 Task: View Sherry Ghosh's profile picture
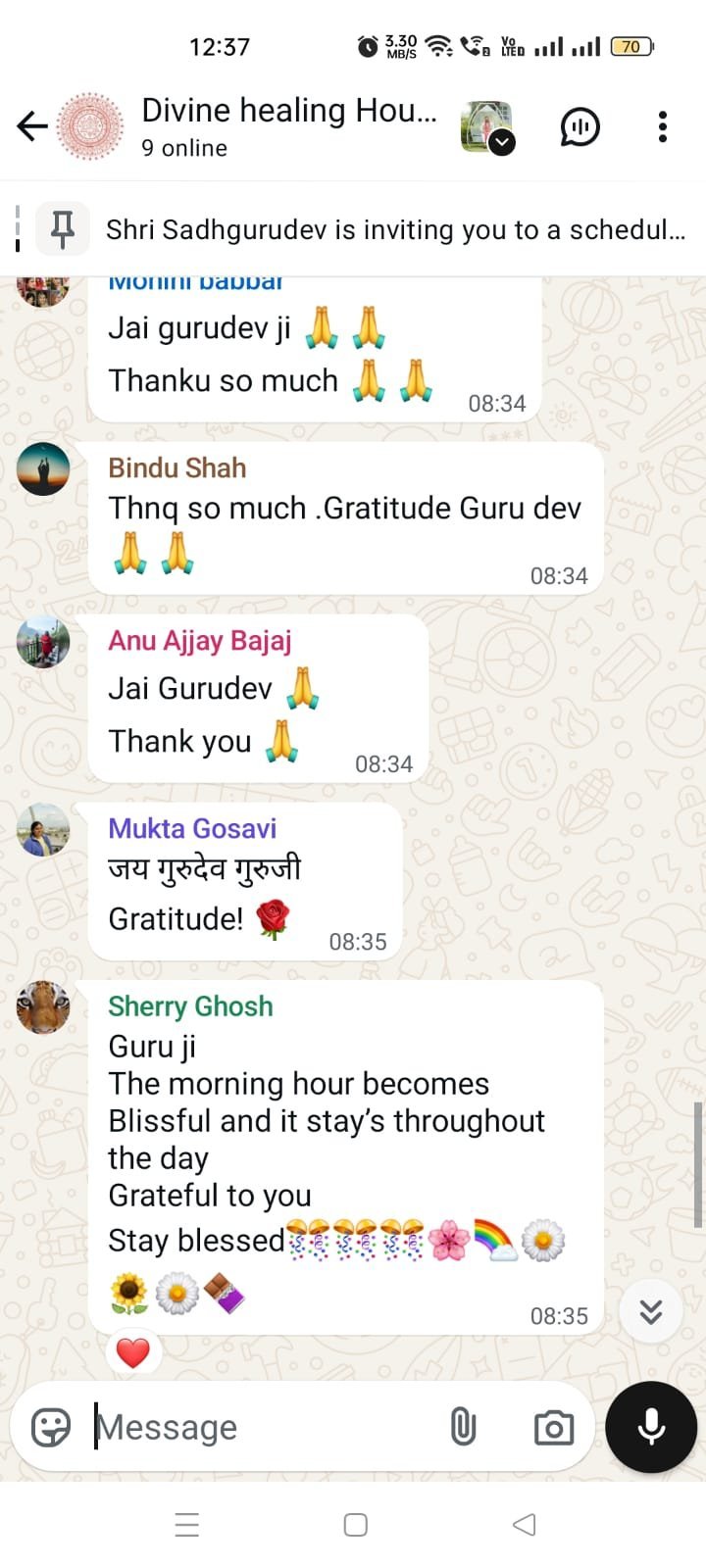click(x=43, y=1006)
